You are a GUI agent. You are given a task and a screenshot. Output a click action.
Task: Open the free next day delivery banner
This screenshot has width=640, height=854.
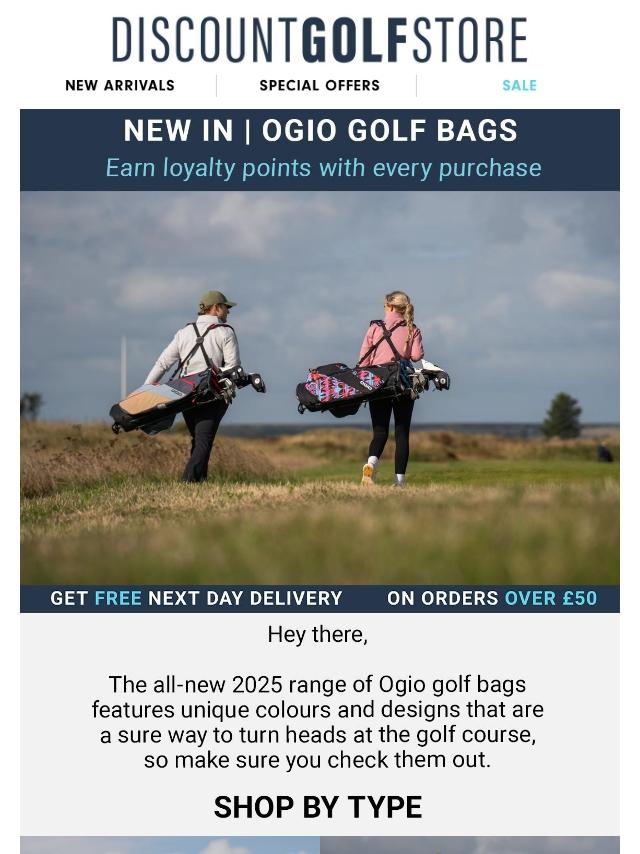click(320, 598)
